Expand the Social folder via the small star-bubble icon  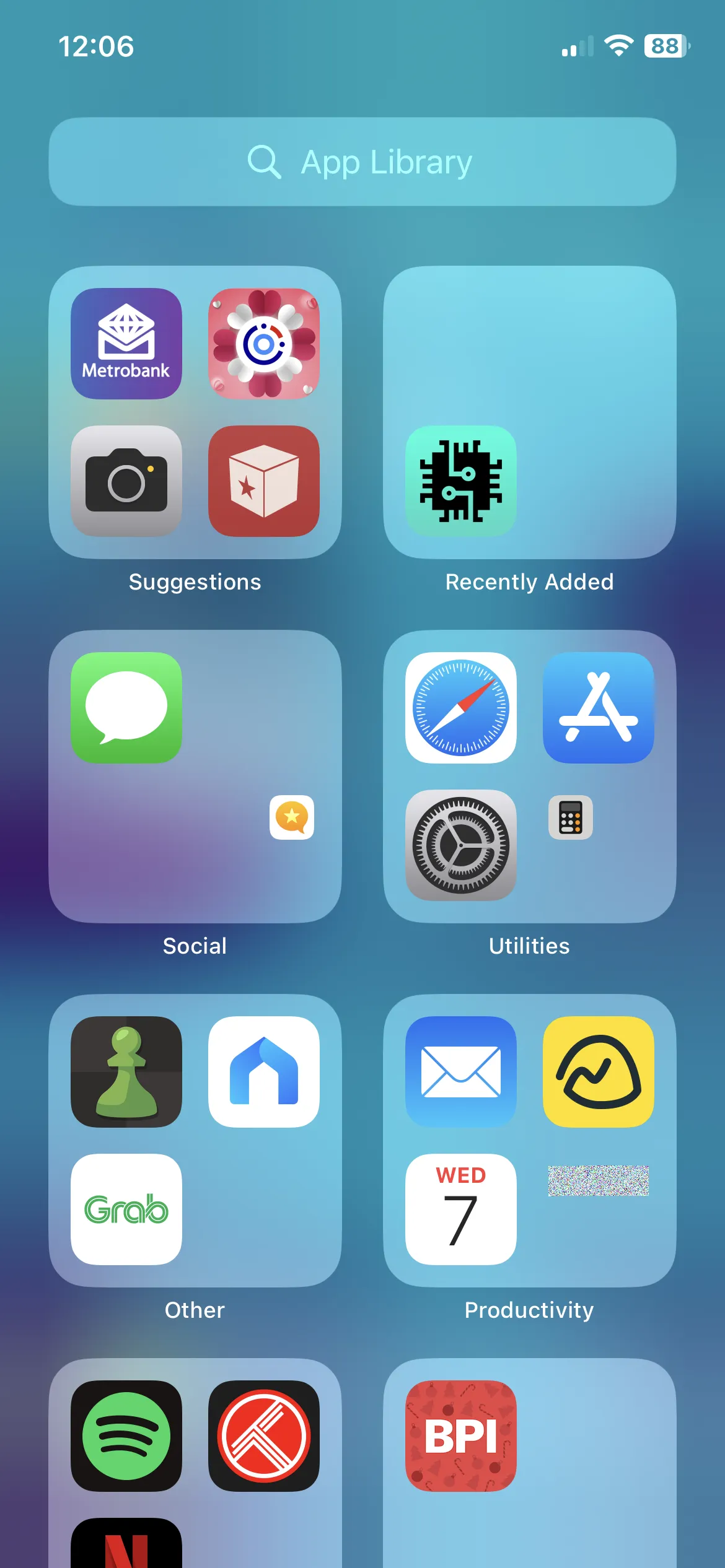(292, 817)
